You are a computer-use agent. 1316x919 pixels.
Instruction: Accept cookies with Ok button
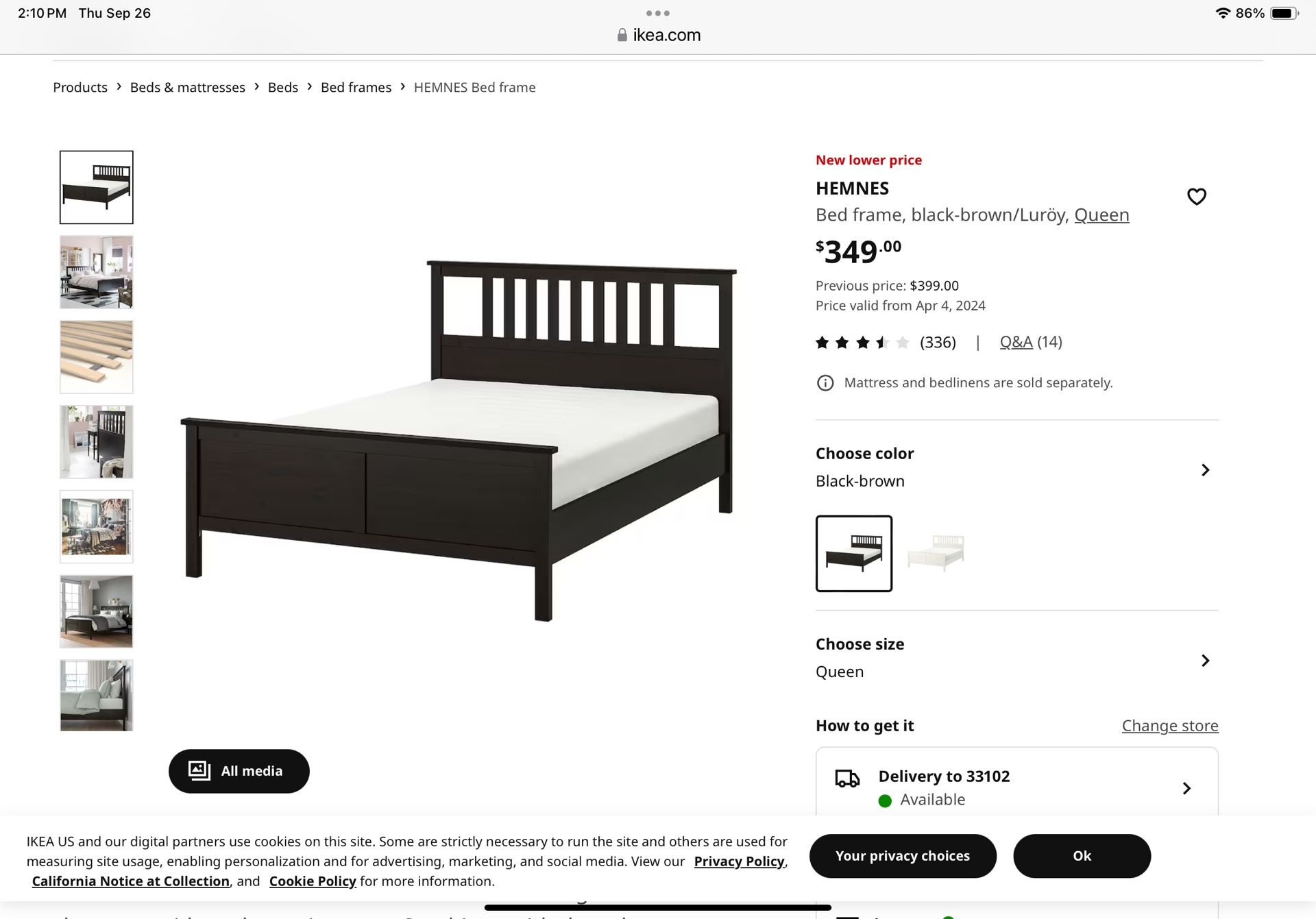point(1081,855)
